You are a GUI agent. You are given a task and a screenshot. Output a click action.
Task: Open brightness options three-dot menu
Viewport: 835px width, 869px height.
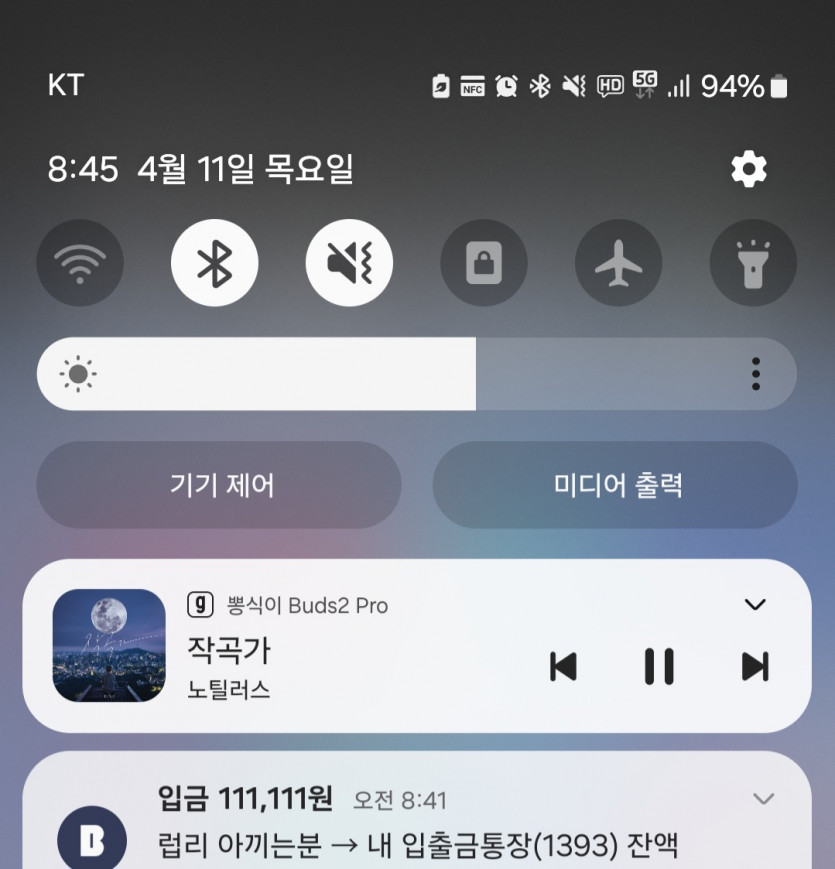click(756, 374)
